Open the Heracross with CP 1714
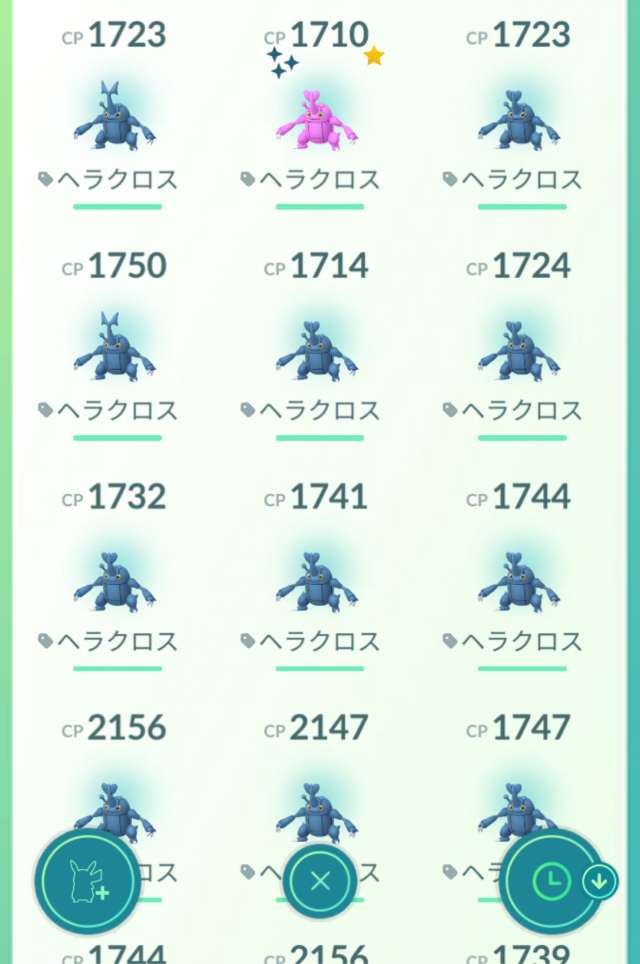 click(x=318, y=350)
